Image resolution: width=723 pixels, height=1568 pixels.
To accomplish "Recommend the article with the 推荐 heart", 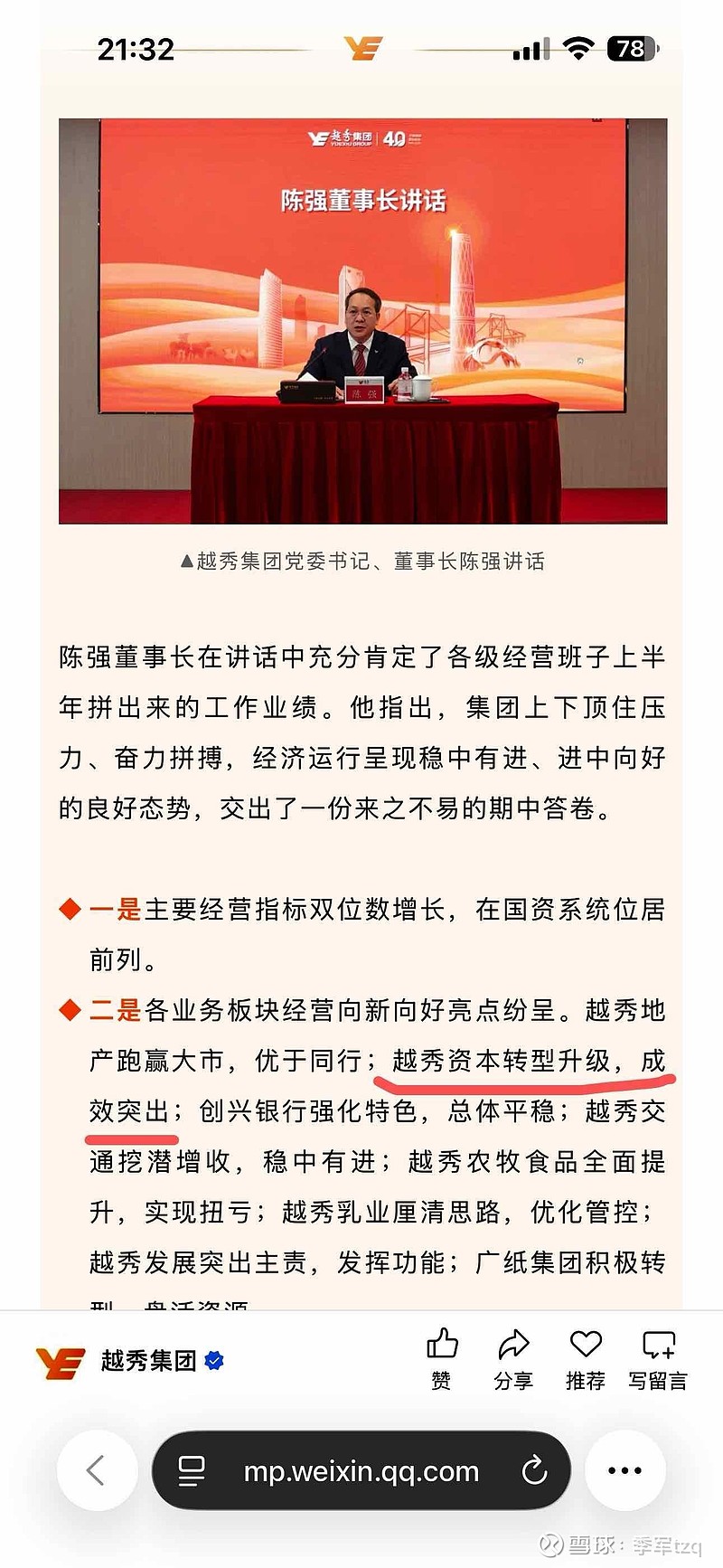I will coord(586,1359).
